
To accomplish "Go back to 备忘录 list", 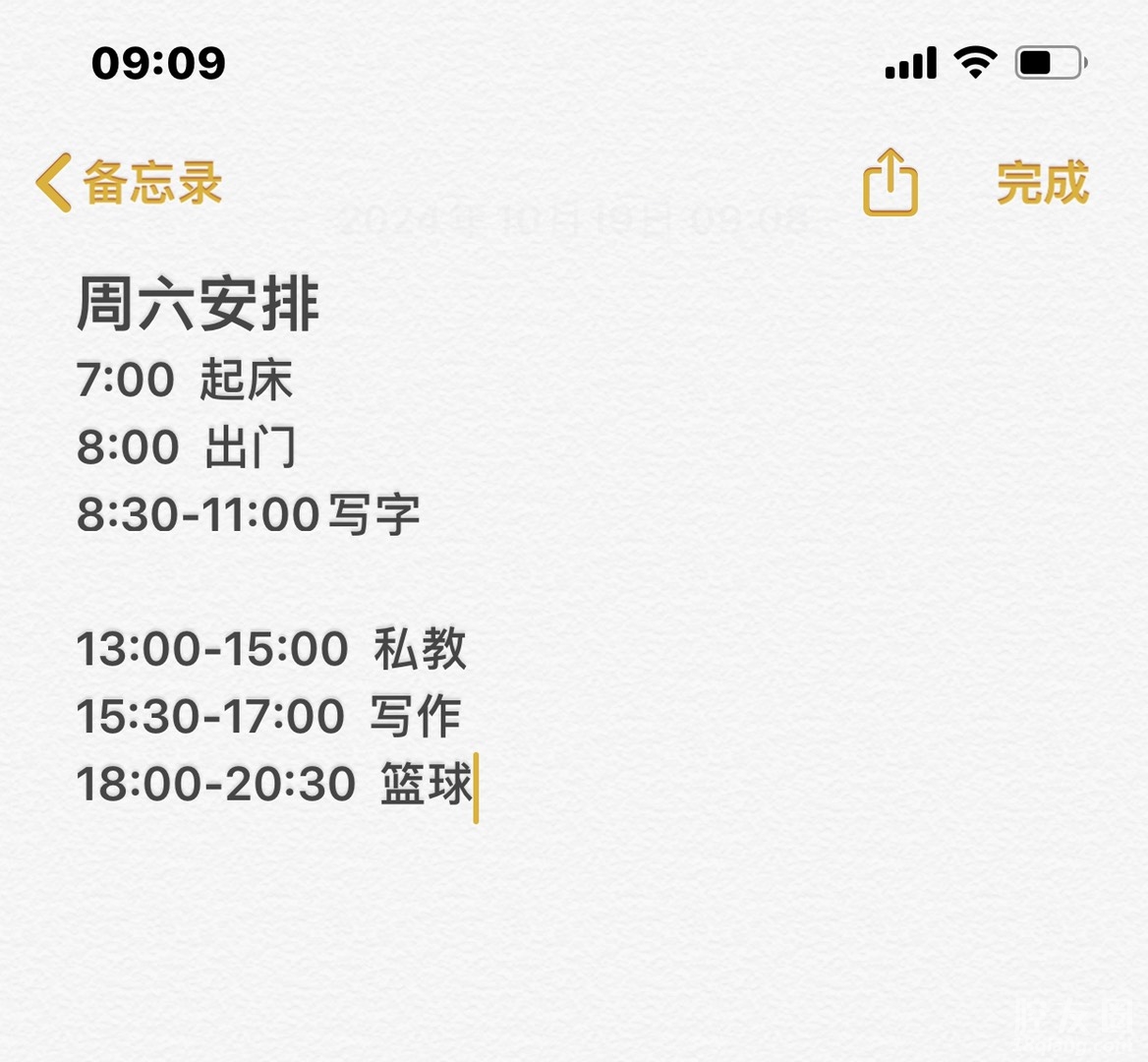I will click(x=129, y=183).
